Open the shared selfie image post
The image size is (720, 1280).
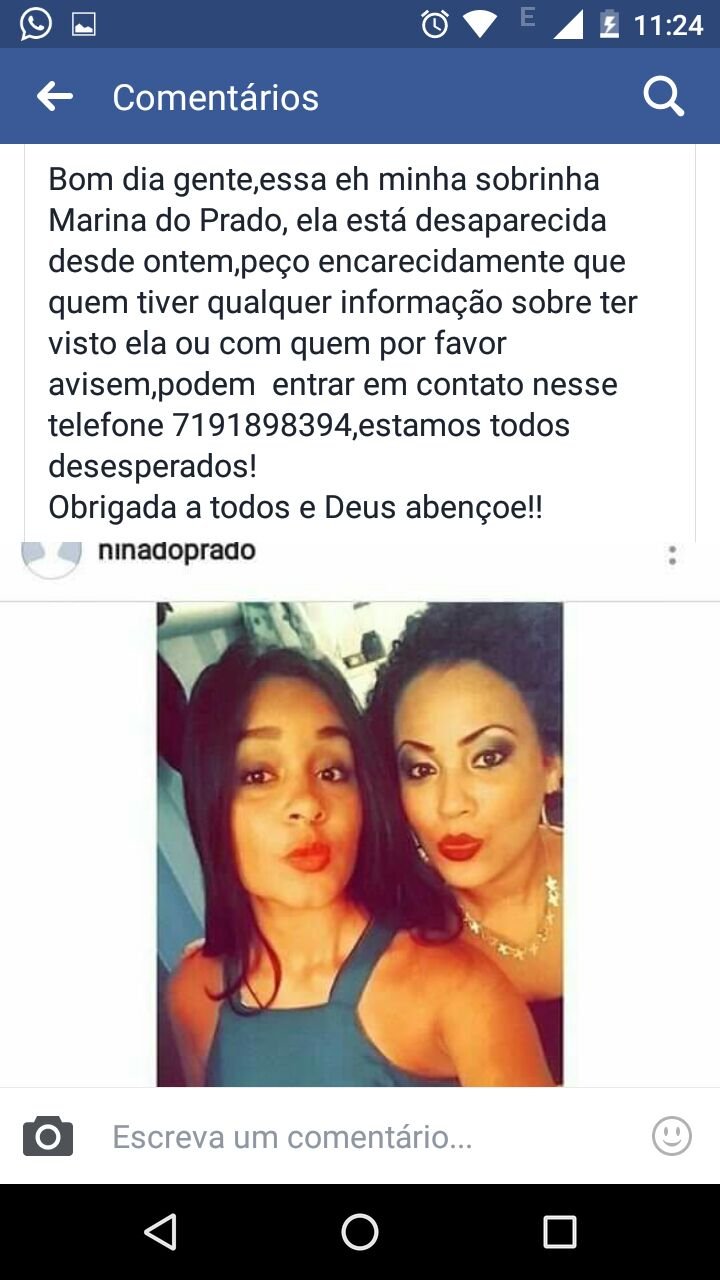click(360, 843)
